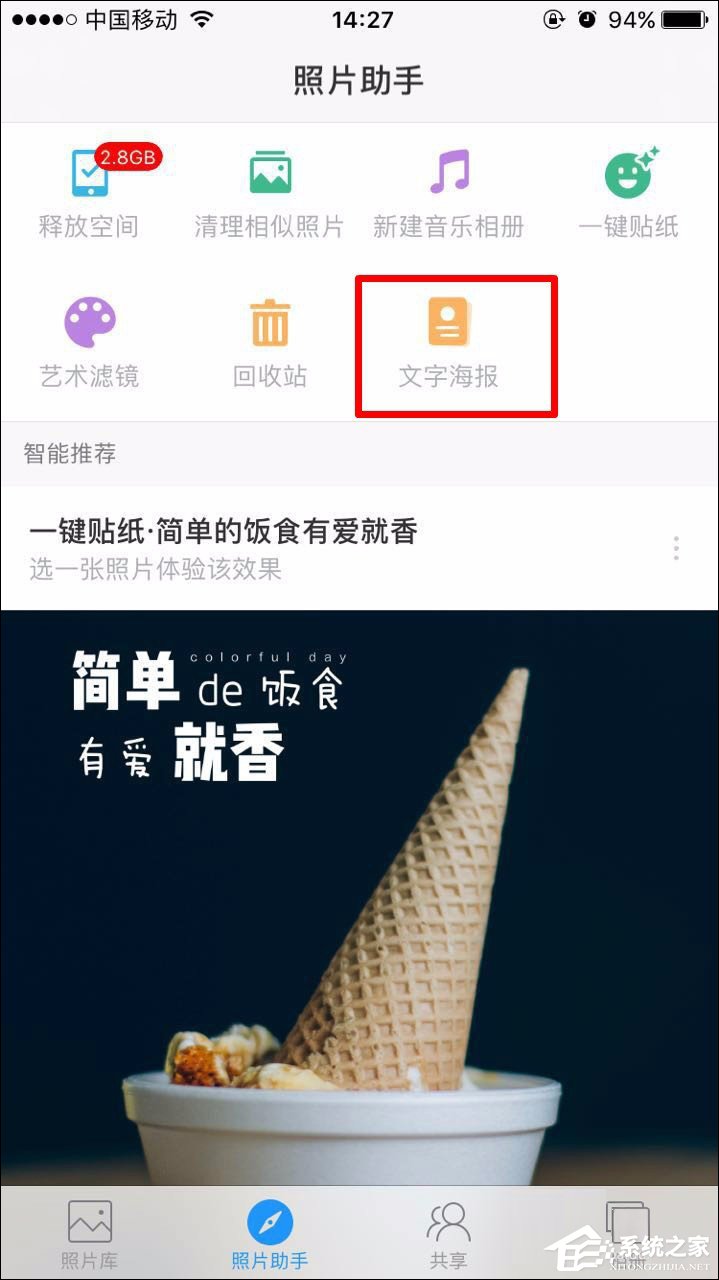The image size is (719, 1280).
Task: Tap the 文字海报 text poster tool
Action: point(449,343)
